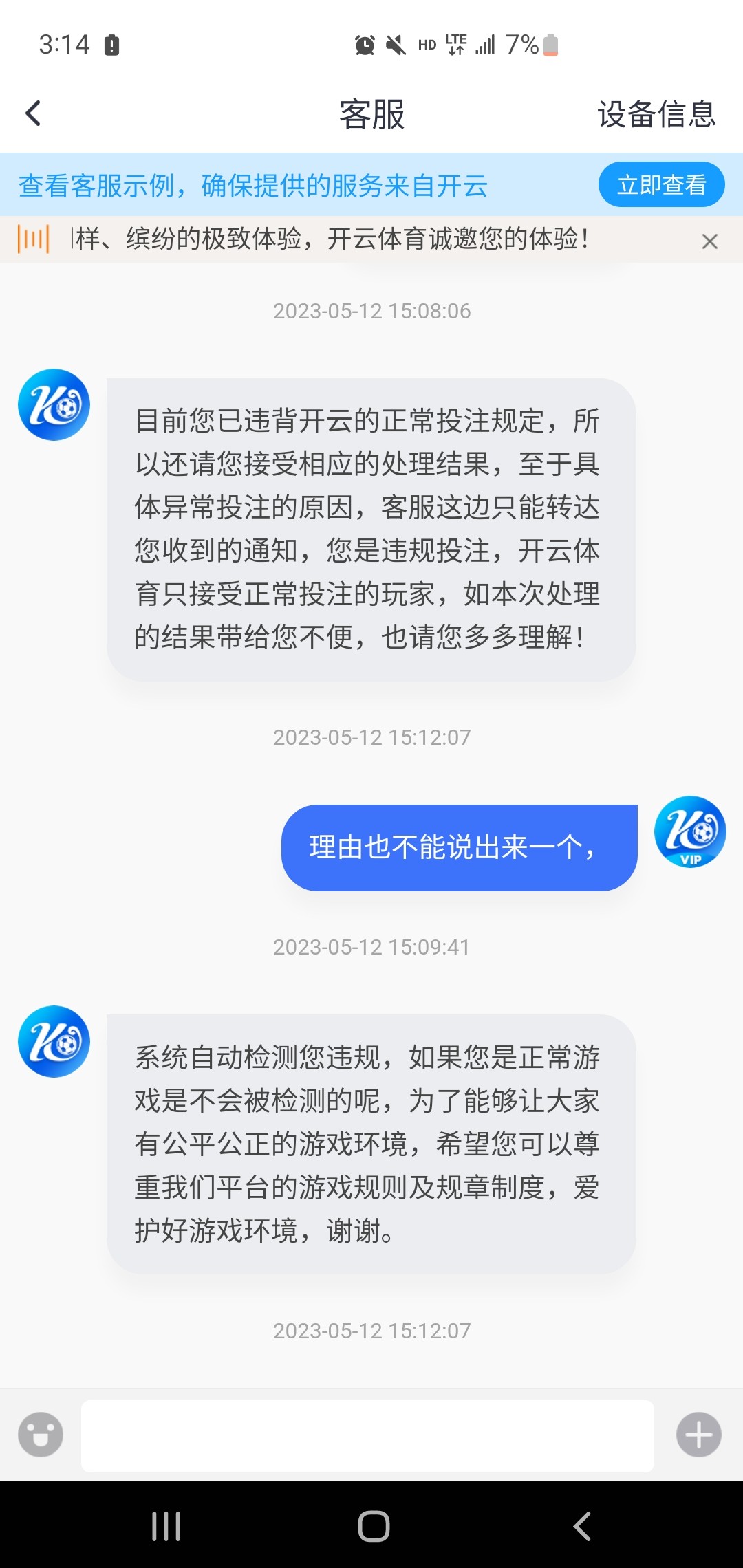Tap the 立即查看 button
The image size is (743, 1568).
coord(661,184)
